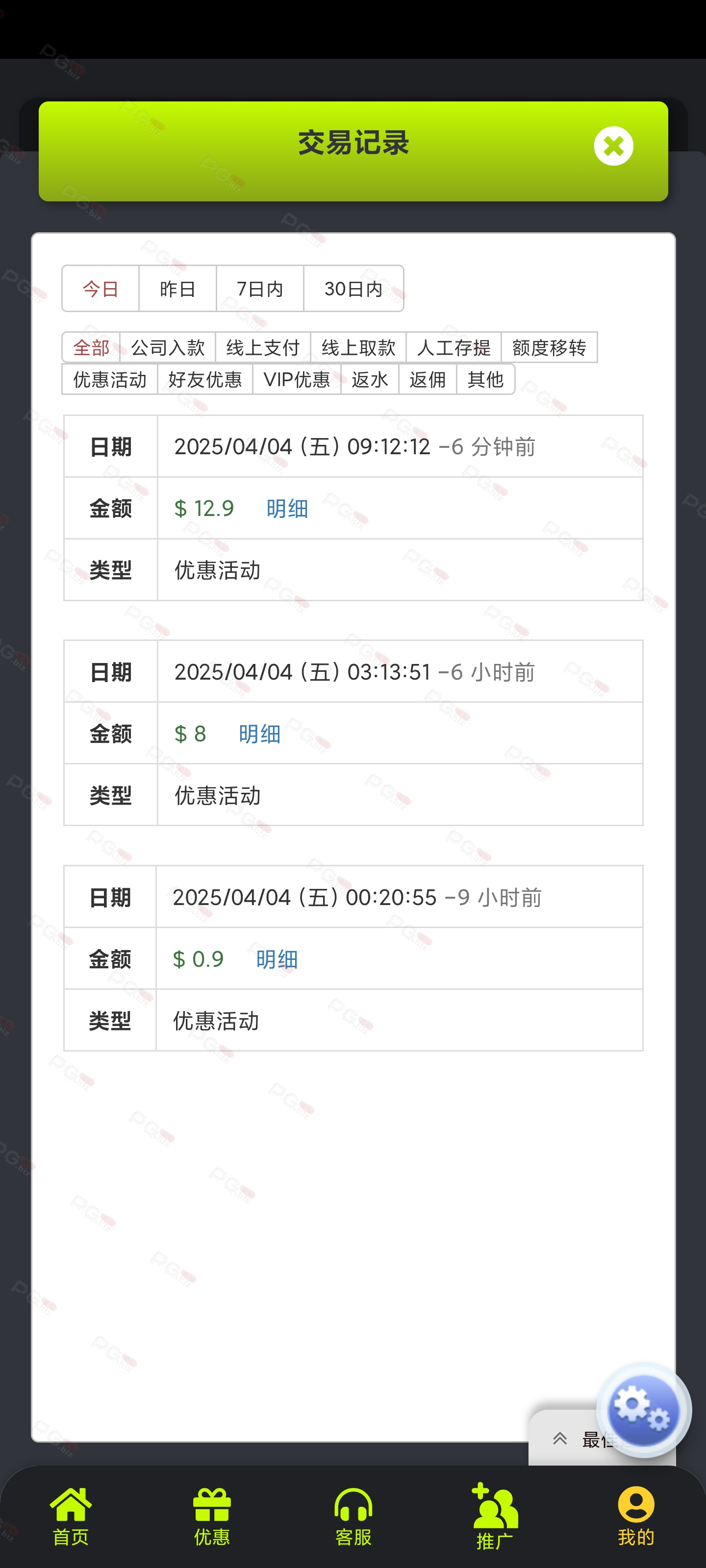
Task: Filter by 优惠活动 category
Action: point(110,379)
